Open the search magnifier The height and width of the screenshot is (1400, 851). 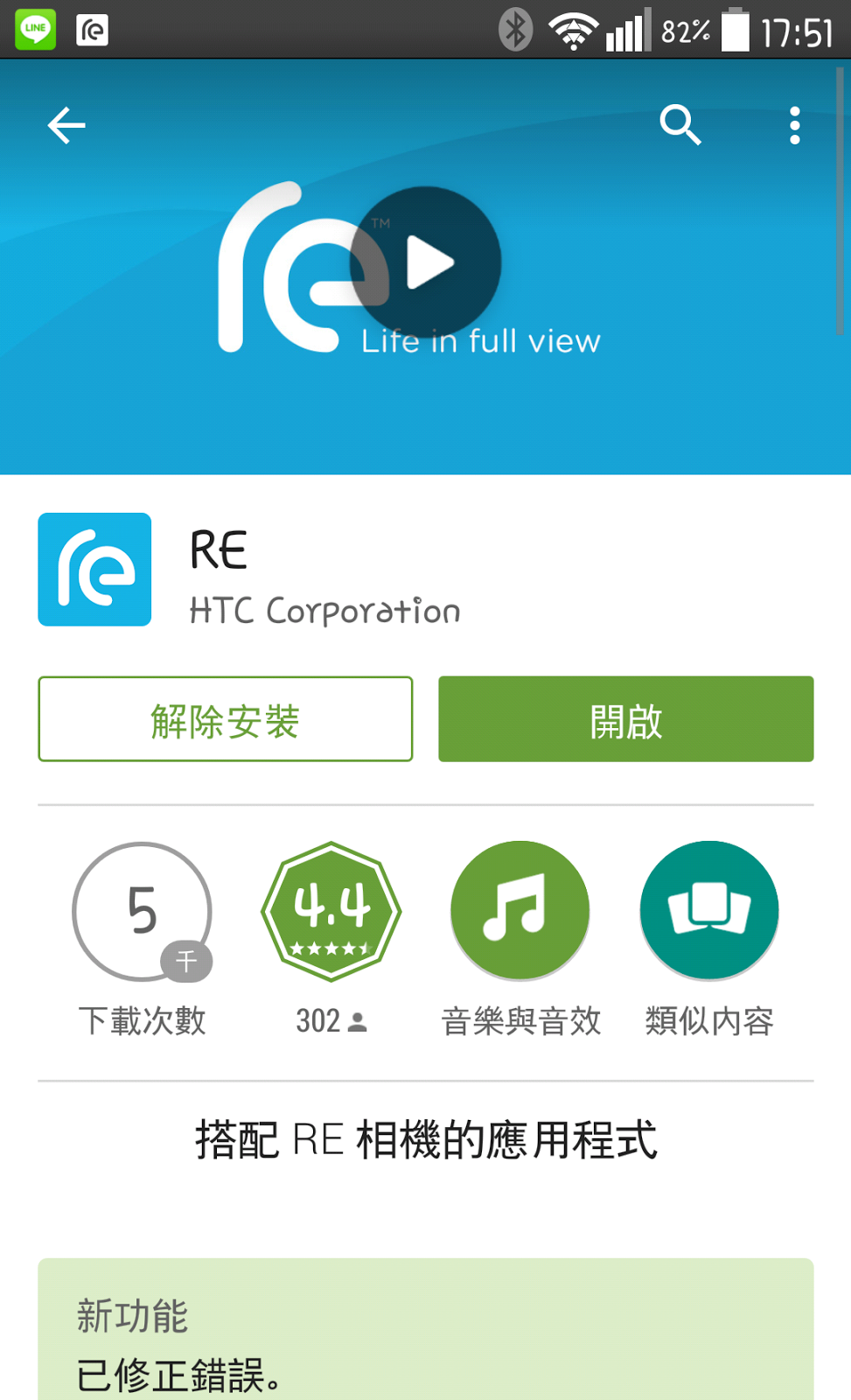coord(680,125)
